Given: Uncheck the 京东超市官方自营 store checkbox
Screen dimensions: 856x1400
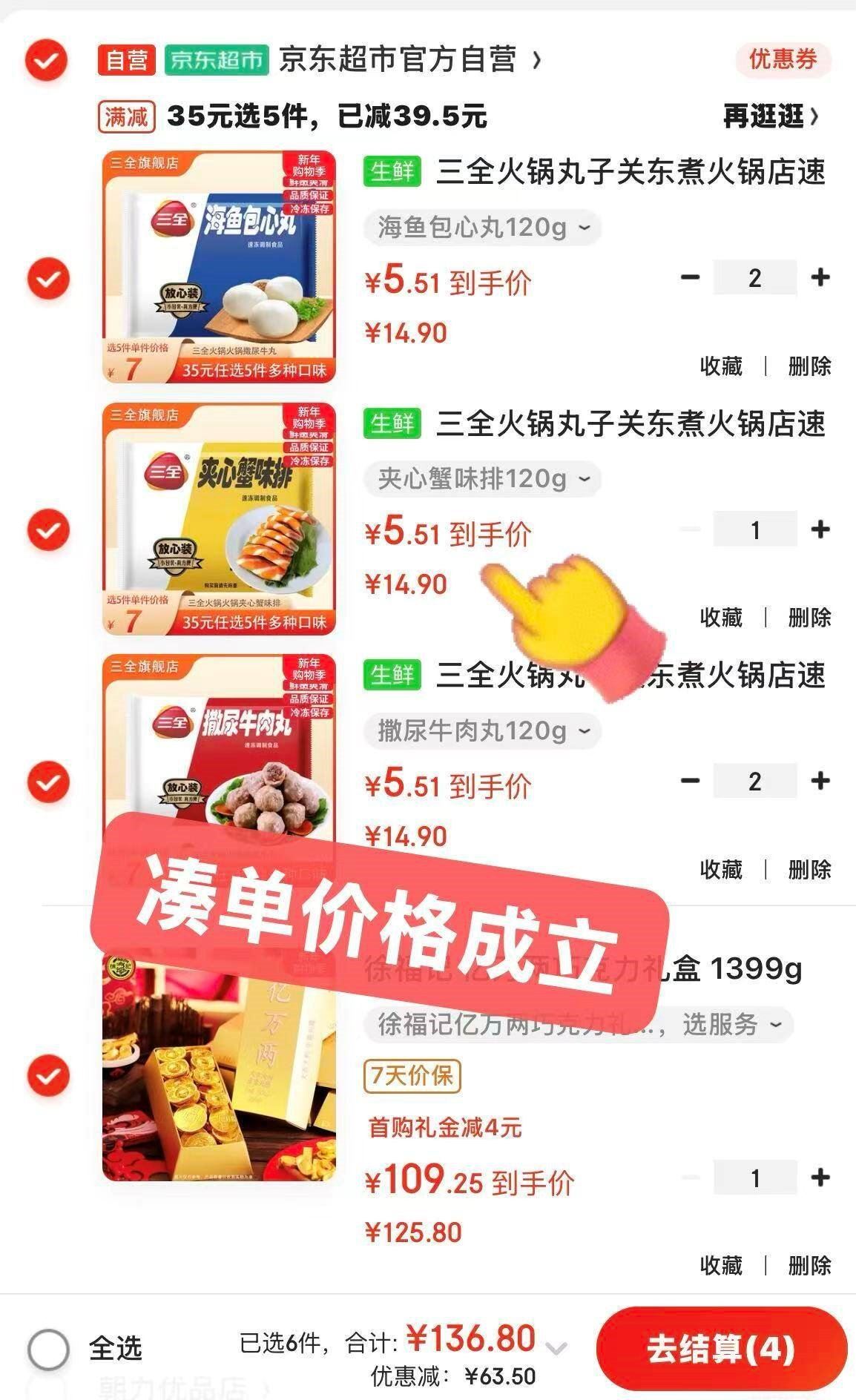Looking at the screenshot, I should [46, 61].
